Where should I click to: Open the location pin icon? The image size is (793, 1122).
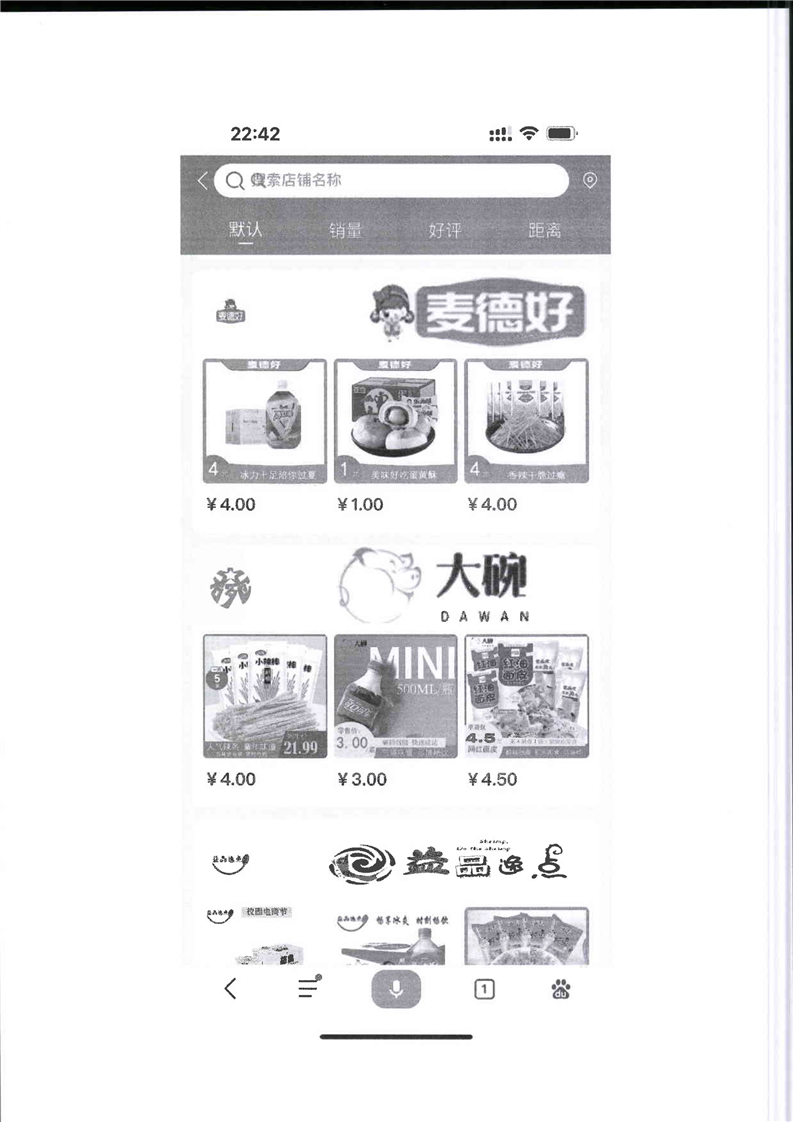589,181
